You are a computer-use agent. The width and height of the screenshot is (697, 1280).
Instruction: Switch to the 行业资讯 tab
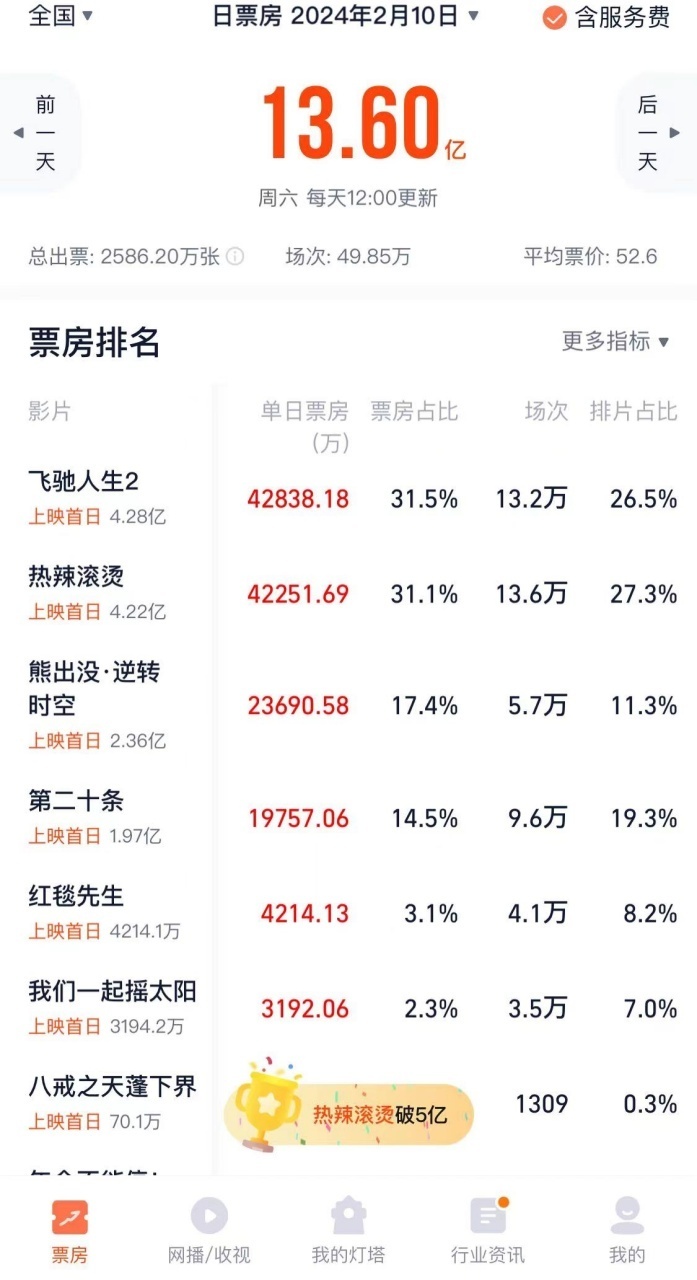pos(488,1230)
